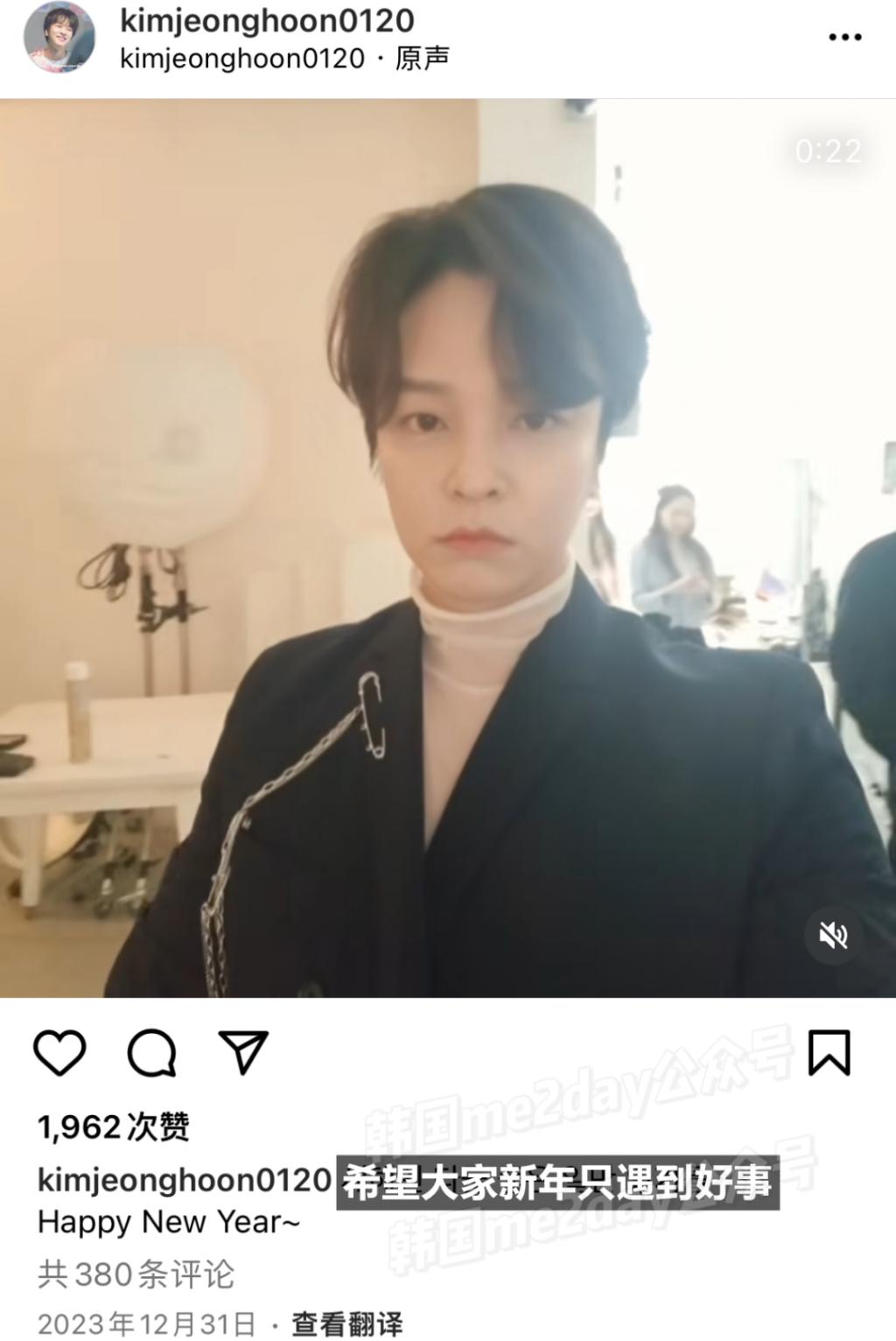Viewport: 896px width, 1341px height.
Task: Open the caption's kimjeonghoon0120 username
Action: pyautogui.click(x=184, y=1180)
